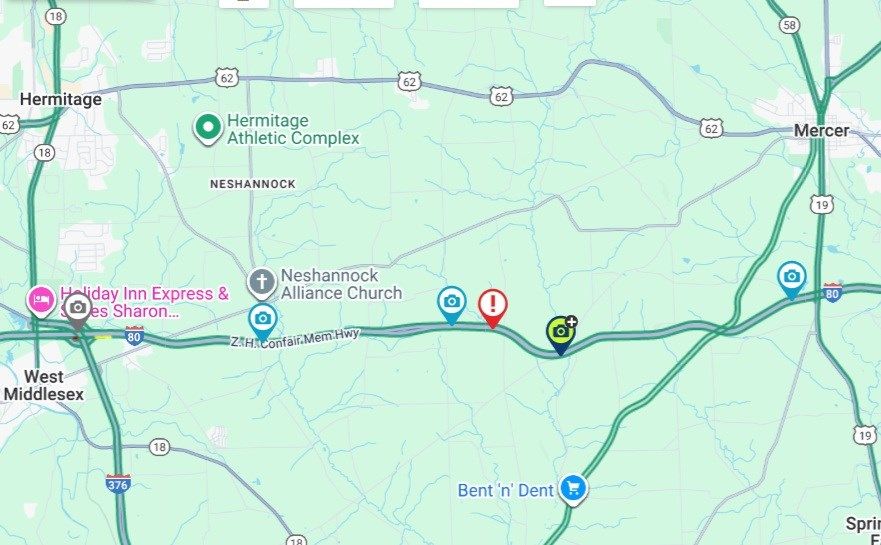Open the blue camera marker south of Mercer
The image size is (881, 545).
pyautogui.click(x=791, y=277)
